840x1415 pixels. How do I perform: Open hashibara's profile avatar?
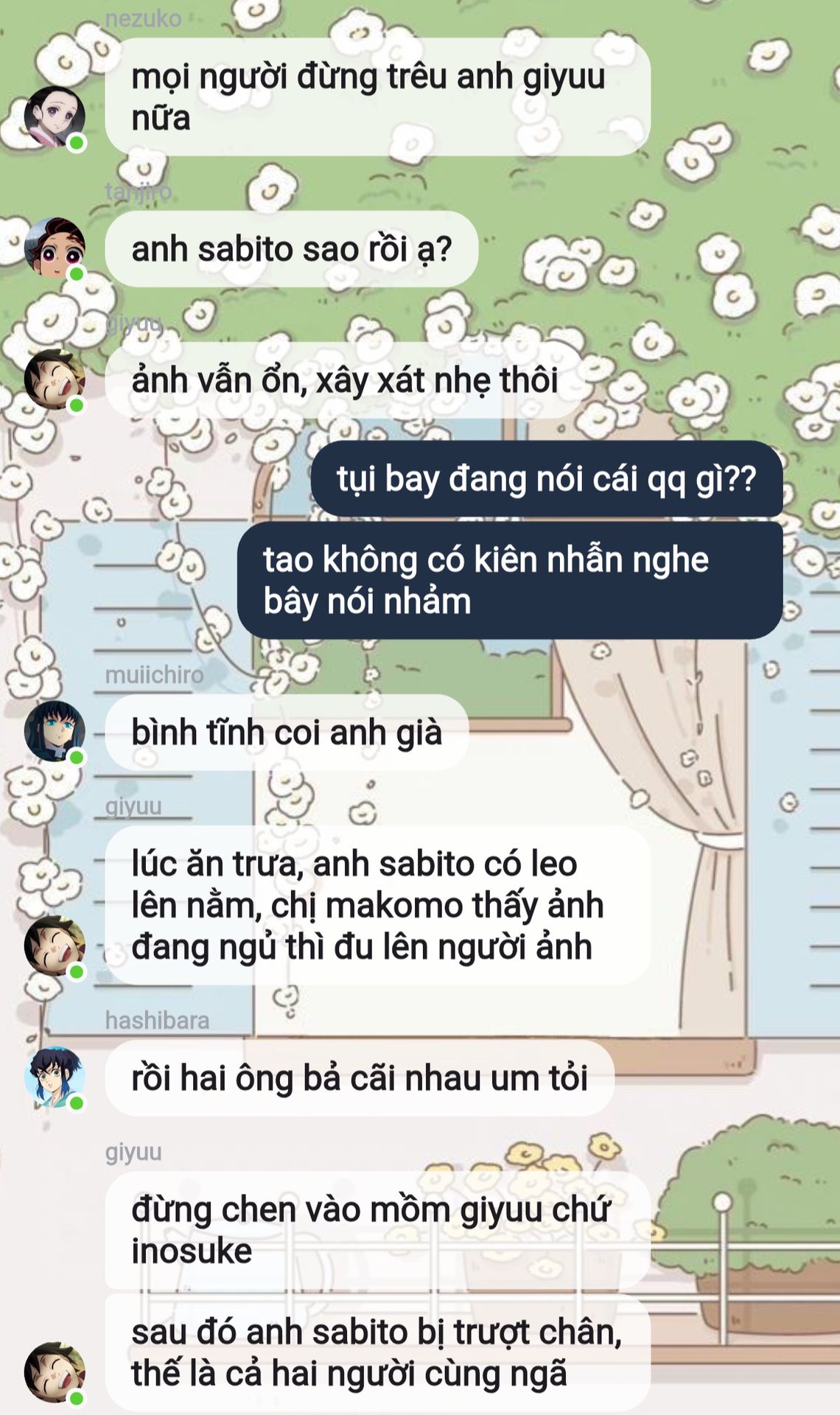[55, 1077]
